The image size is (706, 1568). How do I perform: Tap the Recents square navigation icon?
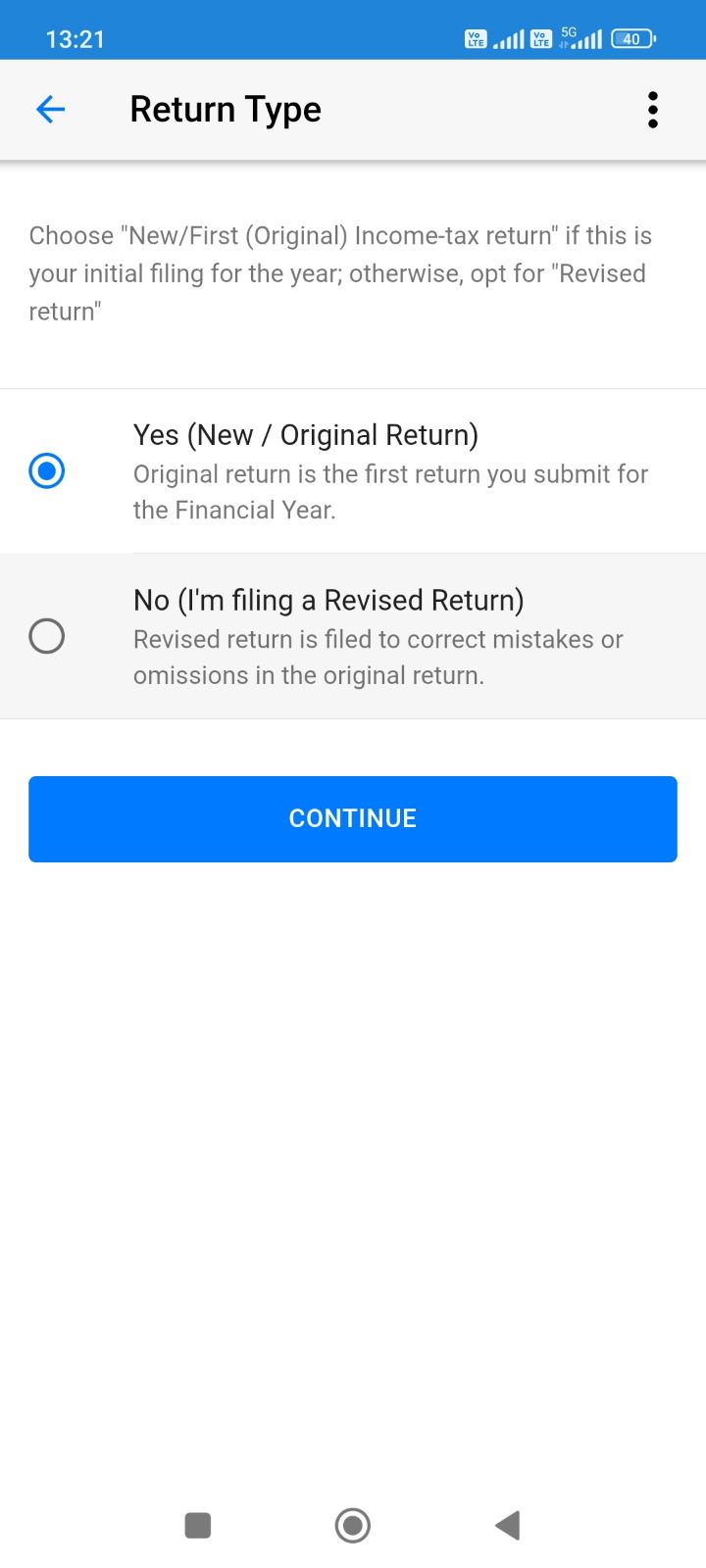click(197, 1525)
